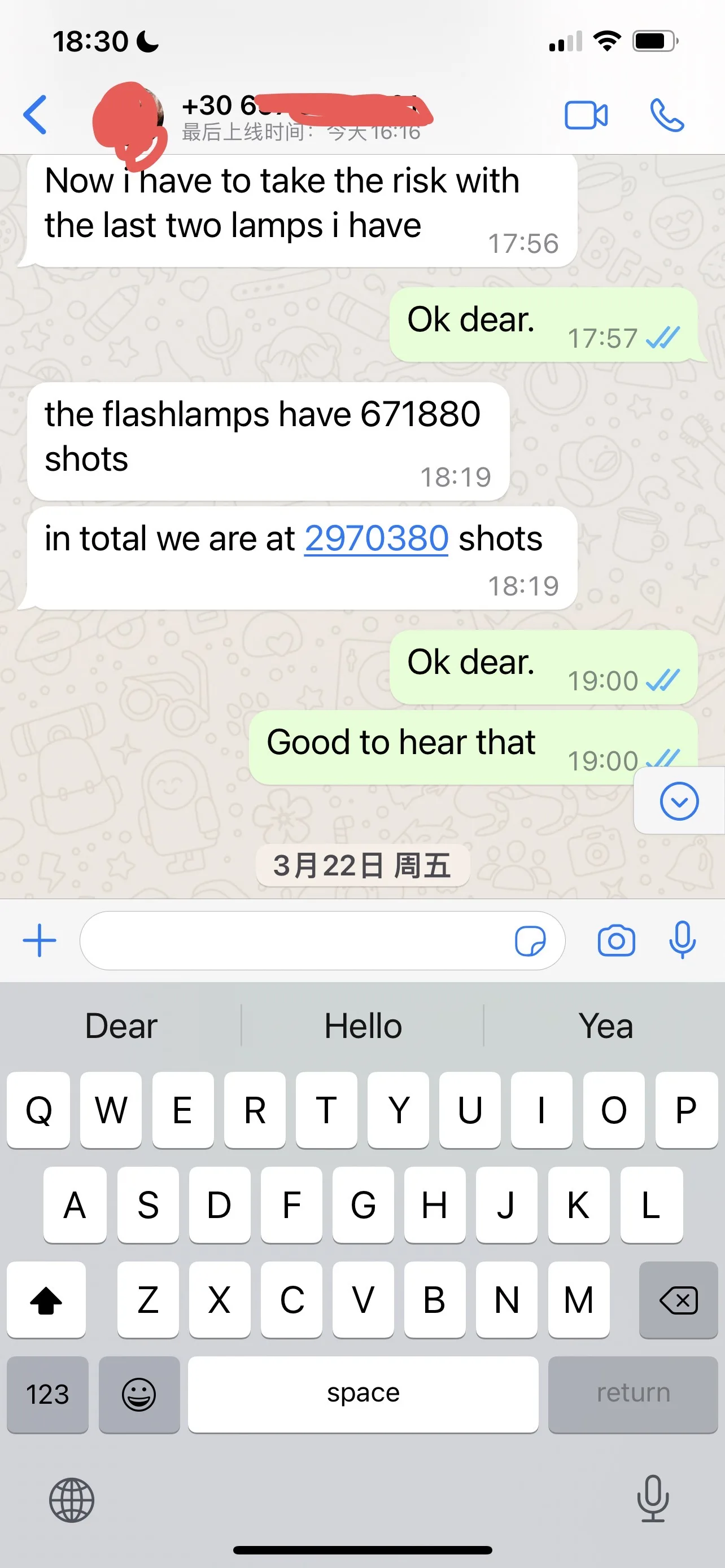Open the sticker picker in message field
The height and width of the screenshot is (1568, 725).
tap(530, 941)
